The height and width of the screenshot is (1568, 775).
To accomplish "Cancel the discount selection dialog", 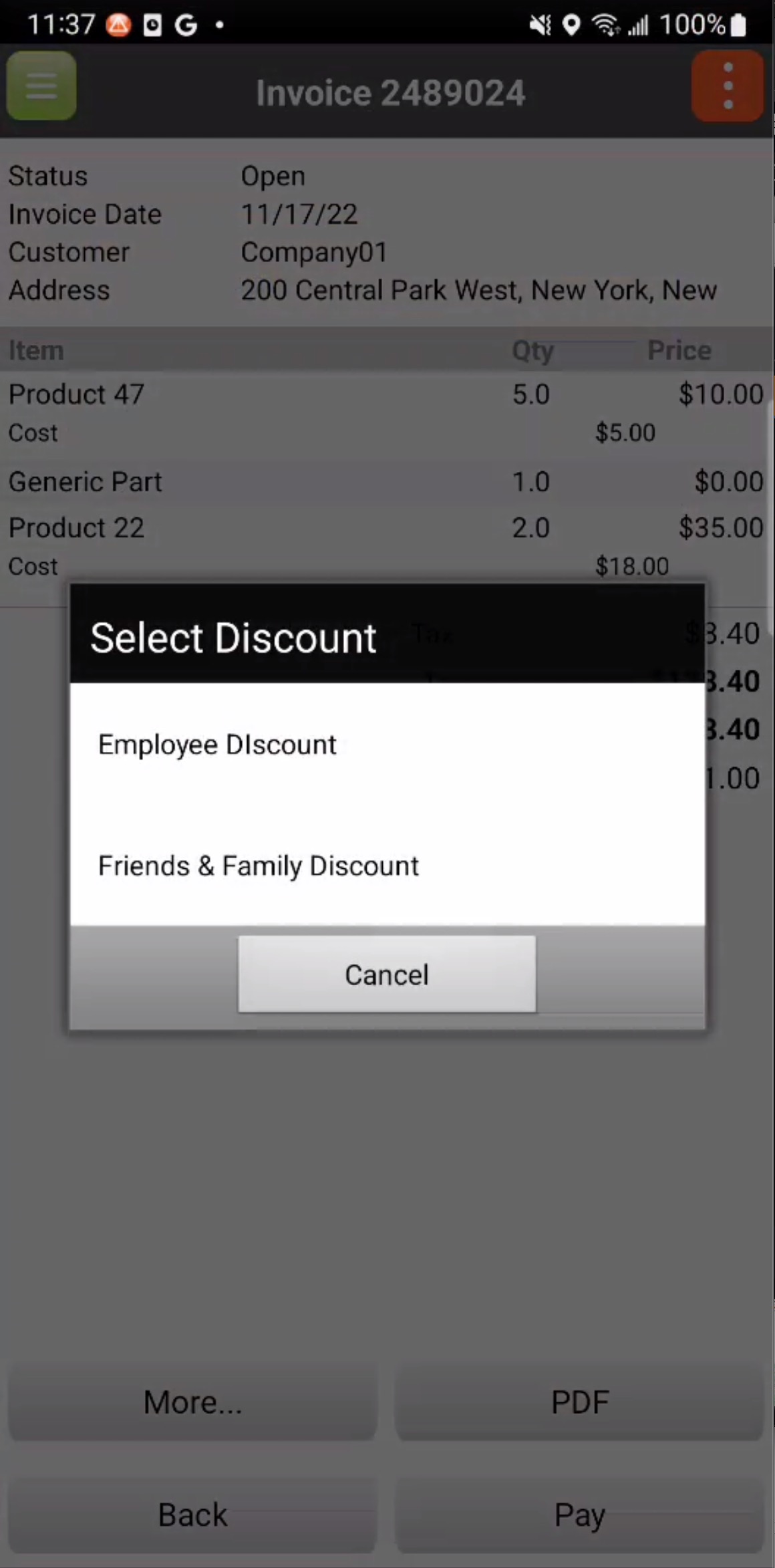I will pos(386,974).
